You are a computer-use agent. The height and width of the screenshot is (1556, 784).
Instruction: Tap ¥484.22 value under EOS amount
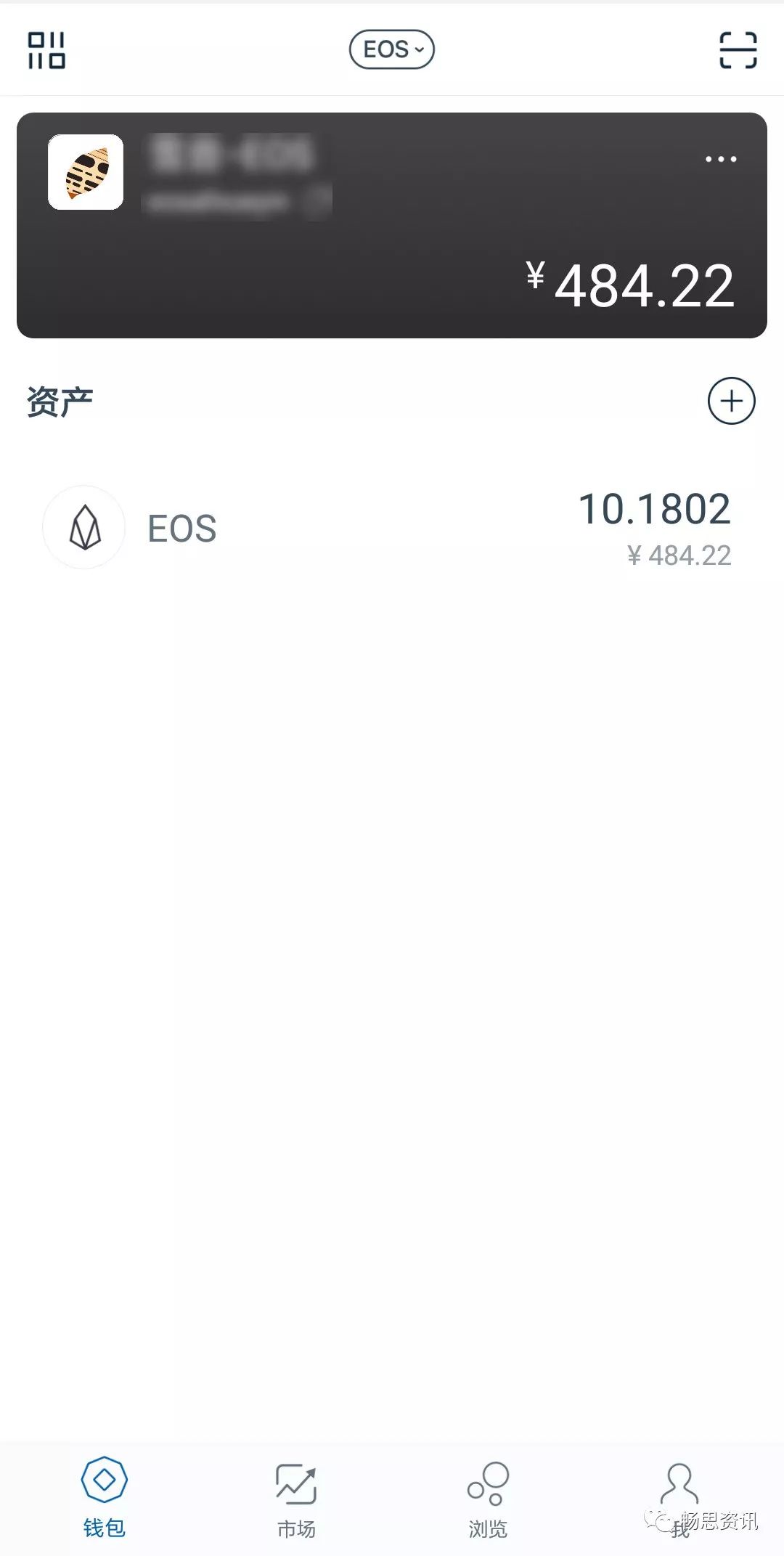point(679,555)
